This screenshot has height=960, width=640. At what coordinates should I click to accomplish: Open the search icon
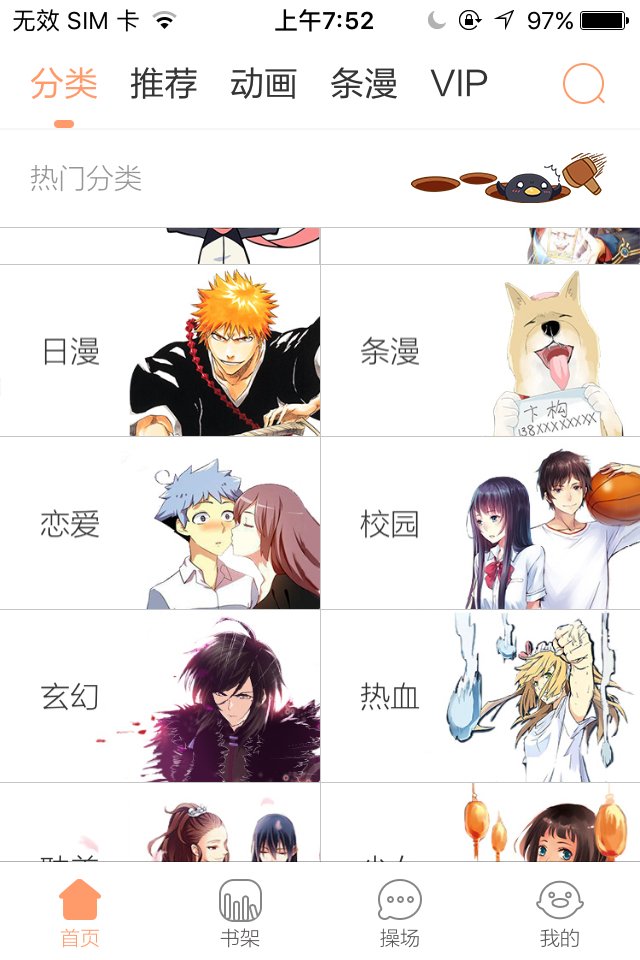[584, 84]
